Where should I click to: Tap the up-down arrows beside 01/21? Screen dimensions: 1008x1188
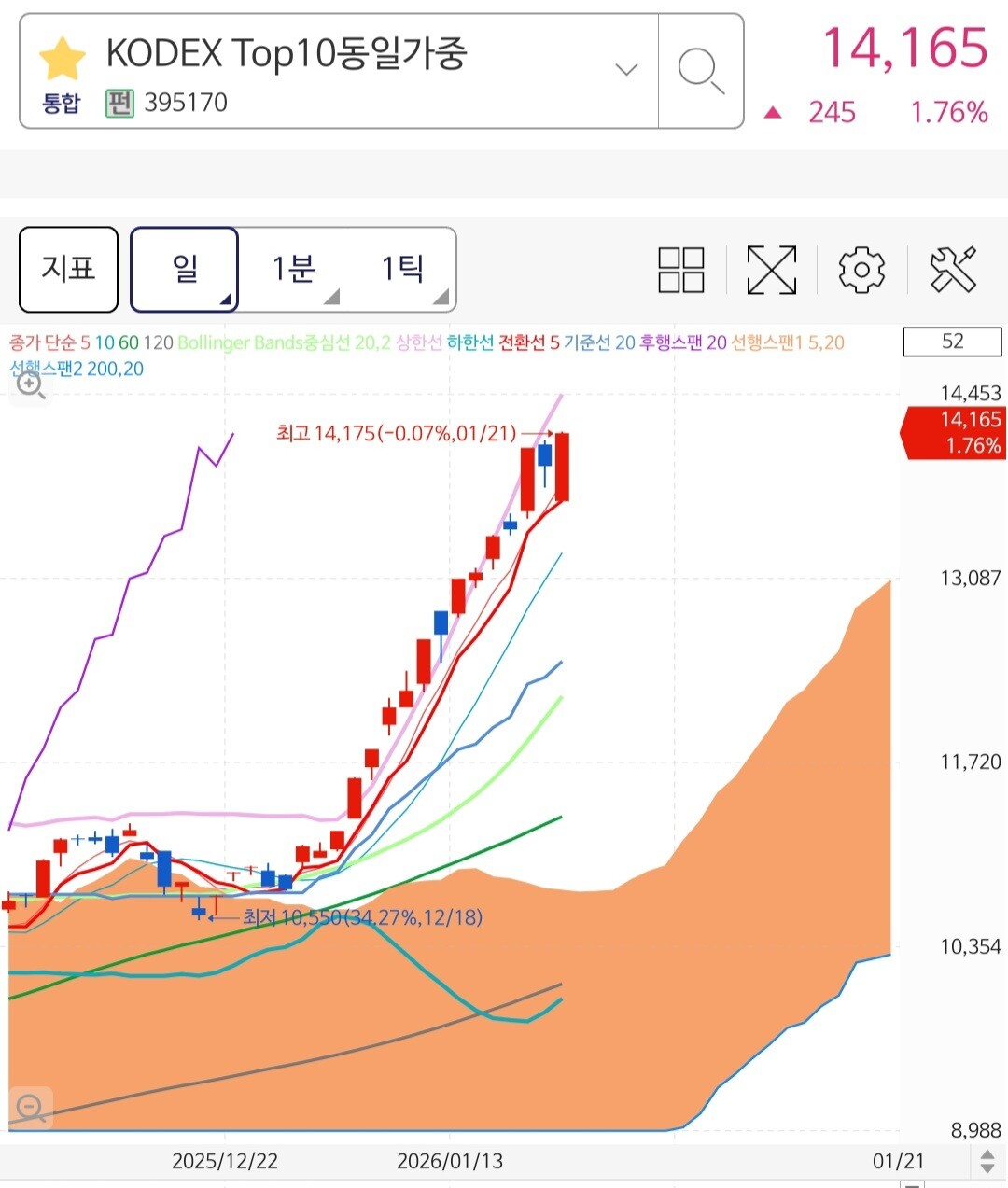click(x=987, y=1162)
